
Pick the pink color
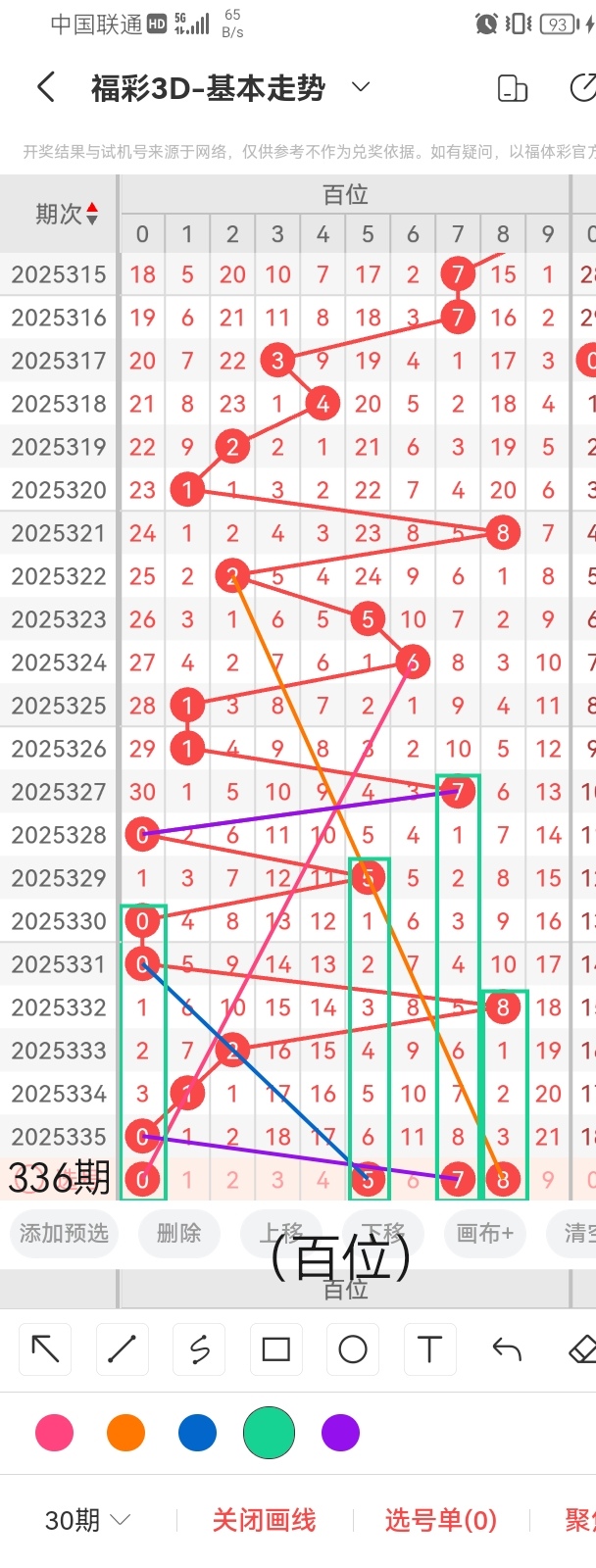(x=54, y=1433)
